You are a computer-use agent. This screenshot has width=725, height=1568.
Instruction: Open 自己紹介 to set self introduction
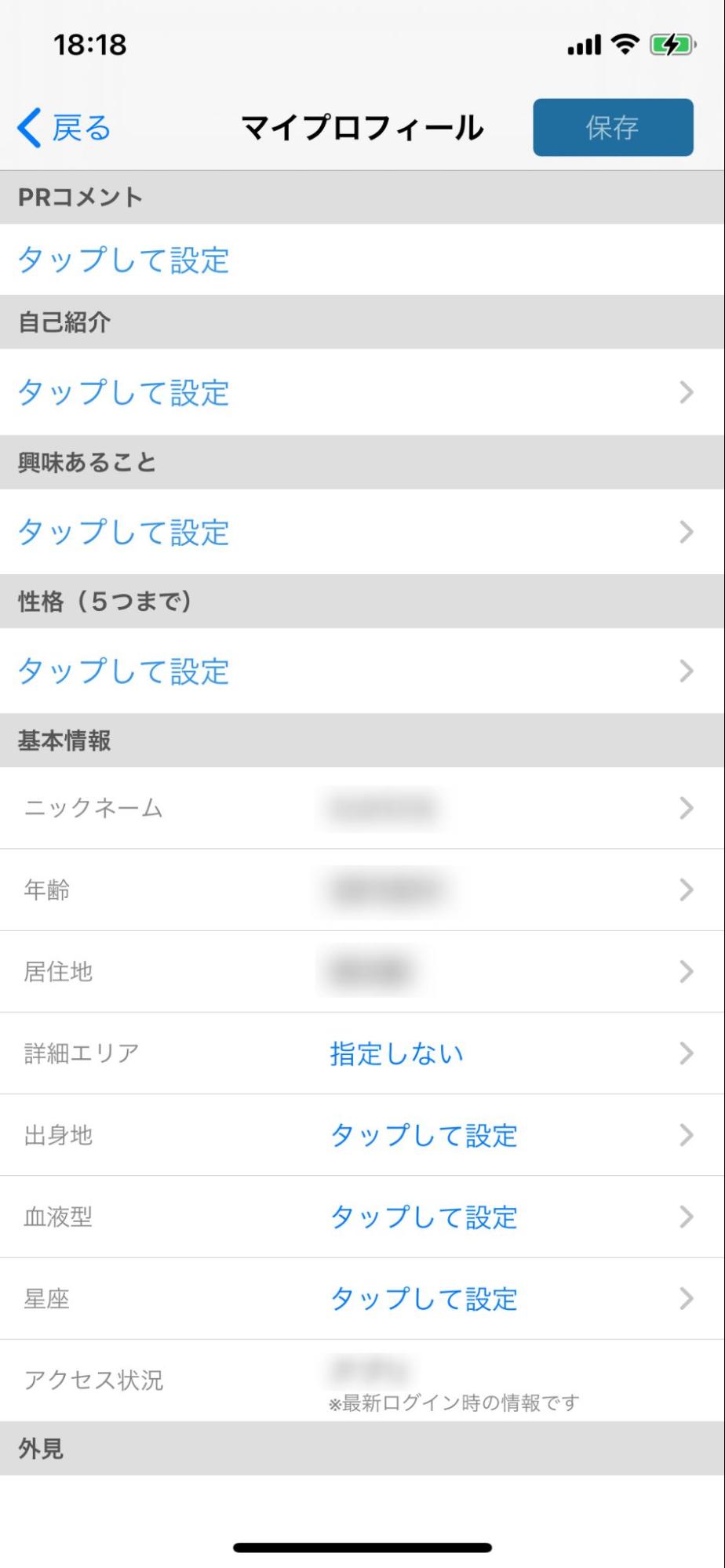coord(361,392)
